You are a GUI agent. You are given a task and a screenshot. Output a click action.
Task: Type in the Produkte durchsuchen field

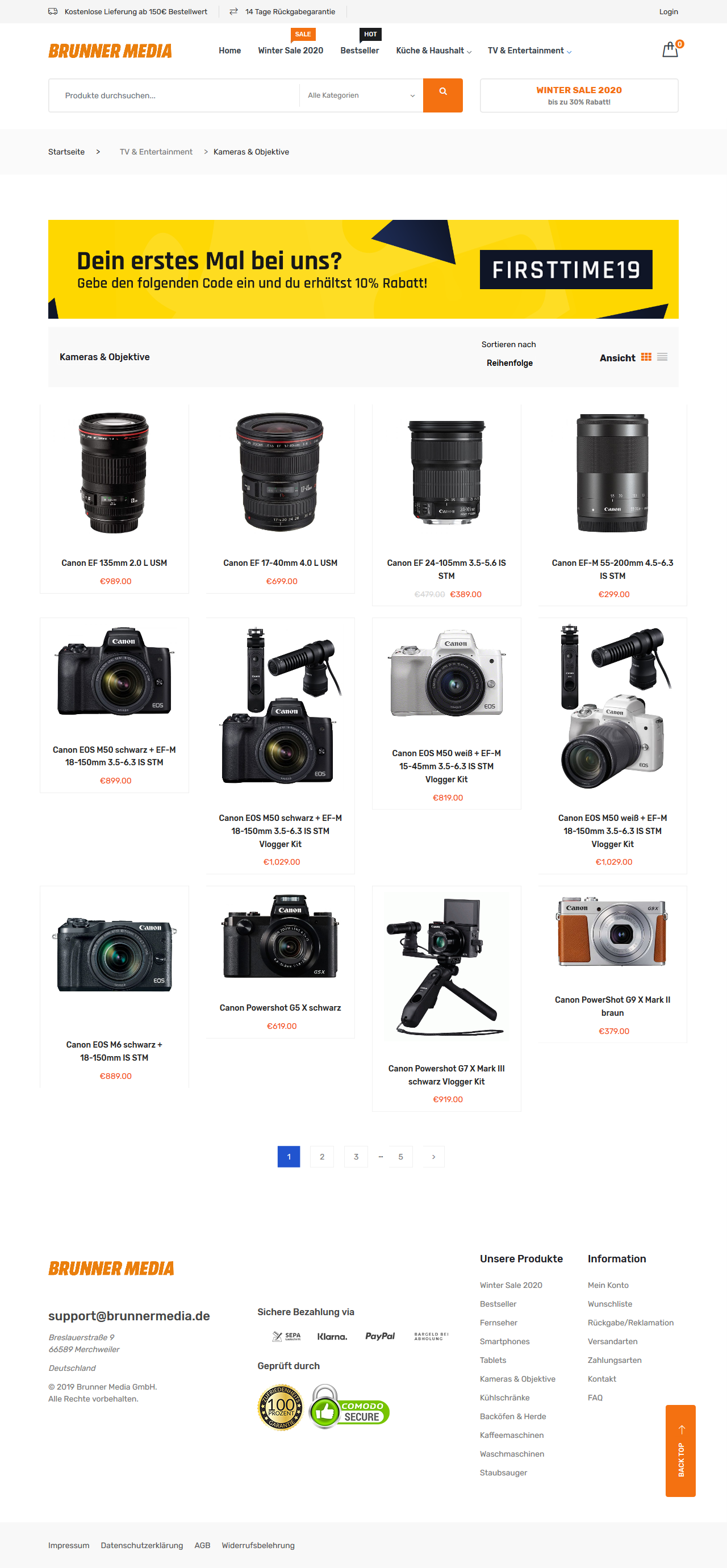tap(175, 95)
